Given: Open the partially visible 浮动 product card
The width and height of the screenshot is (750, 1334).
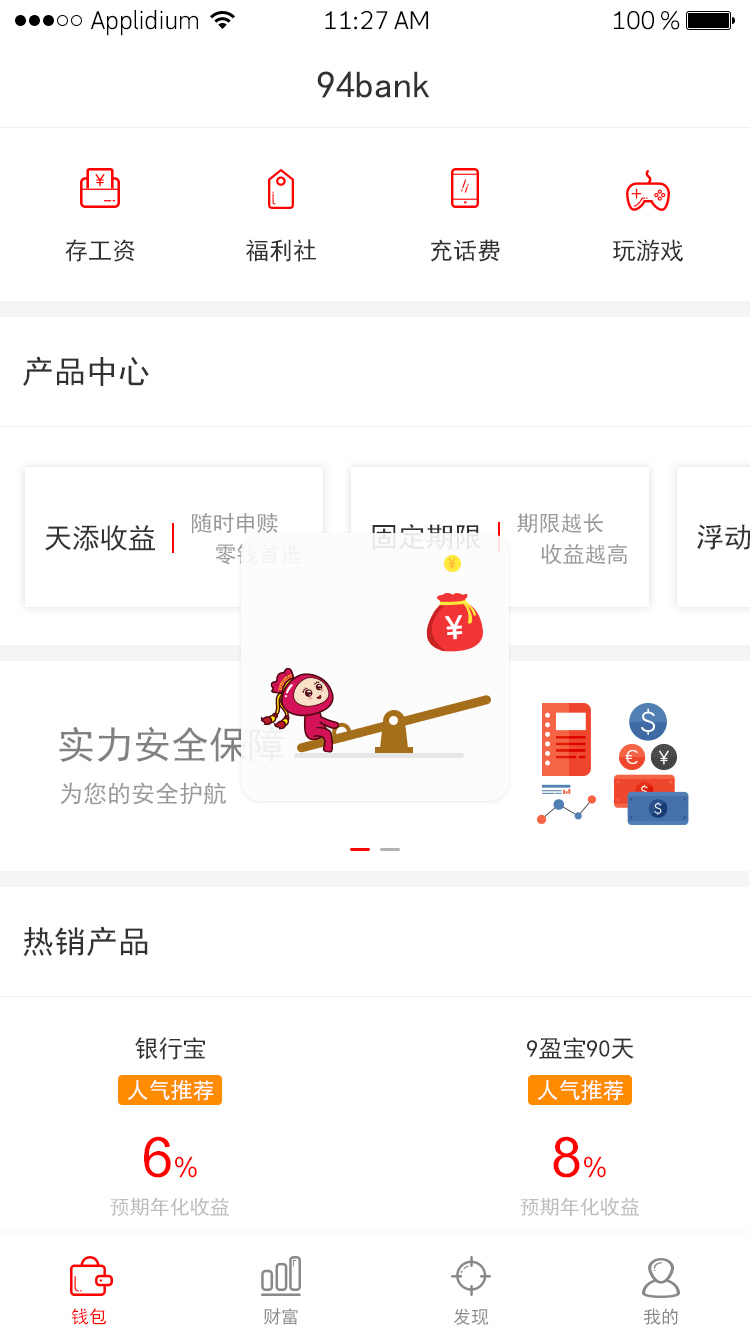Looking at the screenshot, I should pyautogui.click(x=715, y=537).
